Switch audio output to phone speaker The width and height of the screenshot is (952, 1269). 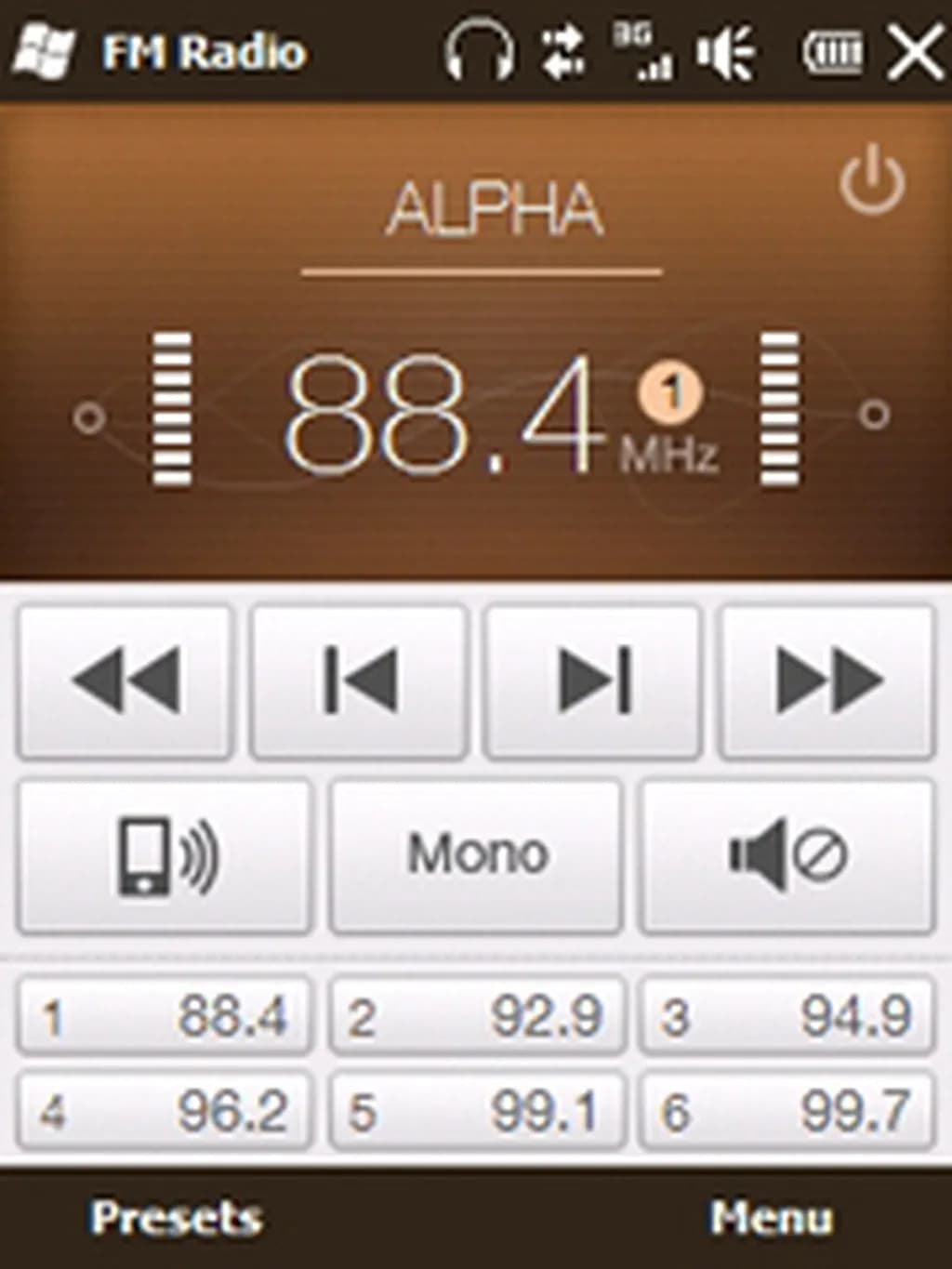coord(165,855)
